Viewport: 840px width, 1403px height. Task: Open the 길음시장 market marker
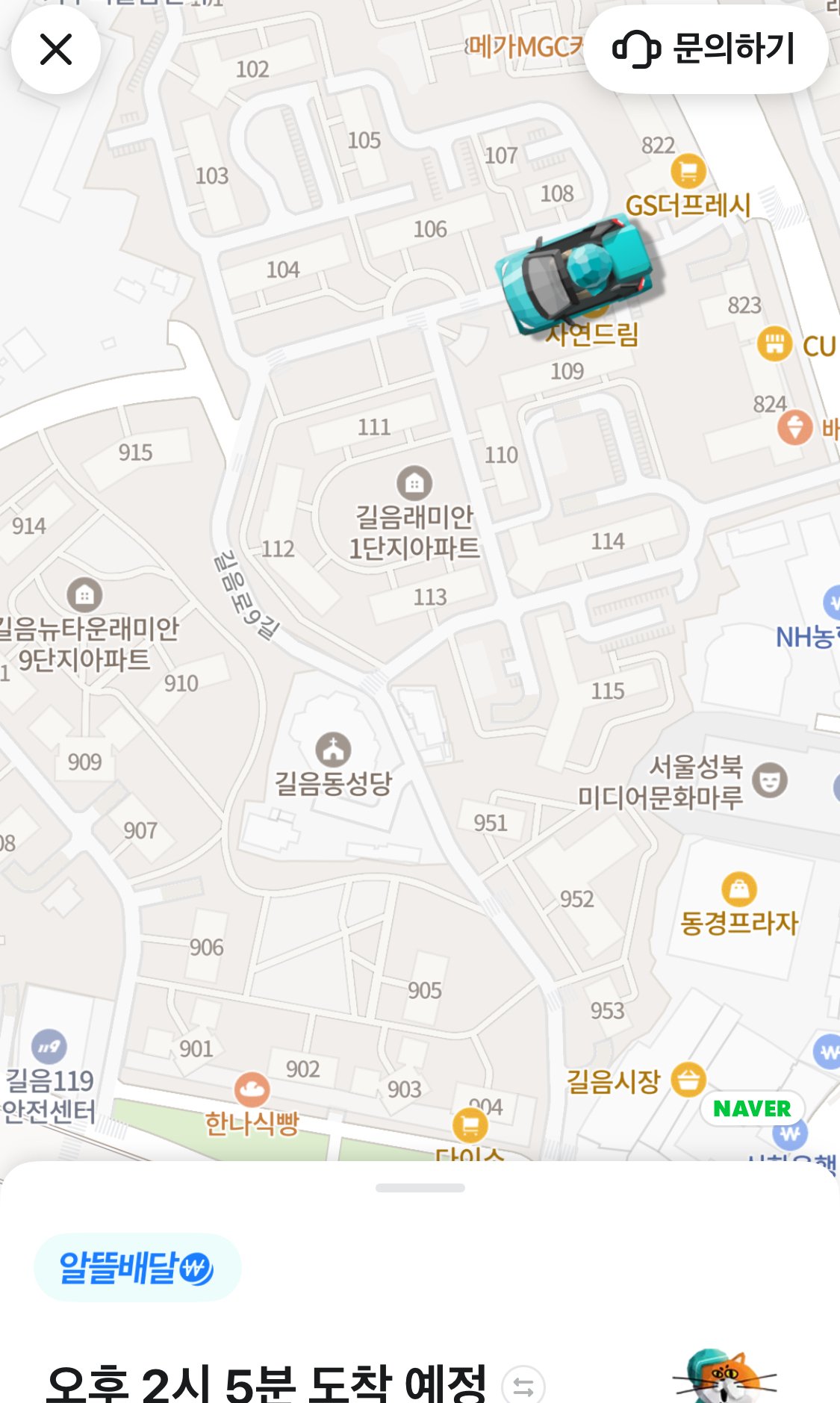coord(688,1080)
